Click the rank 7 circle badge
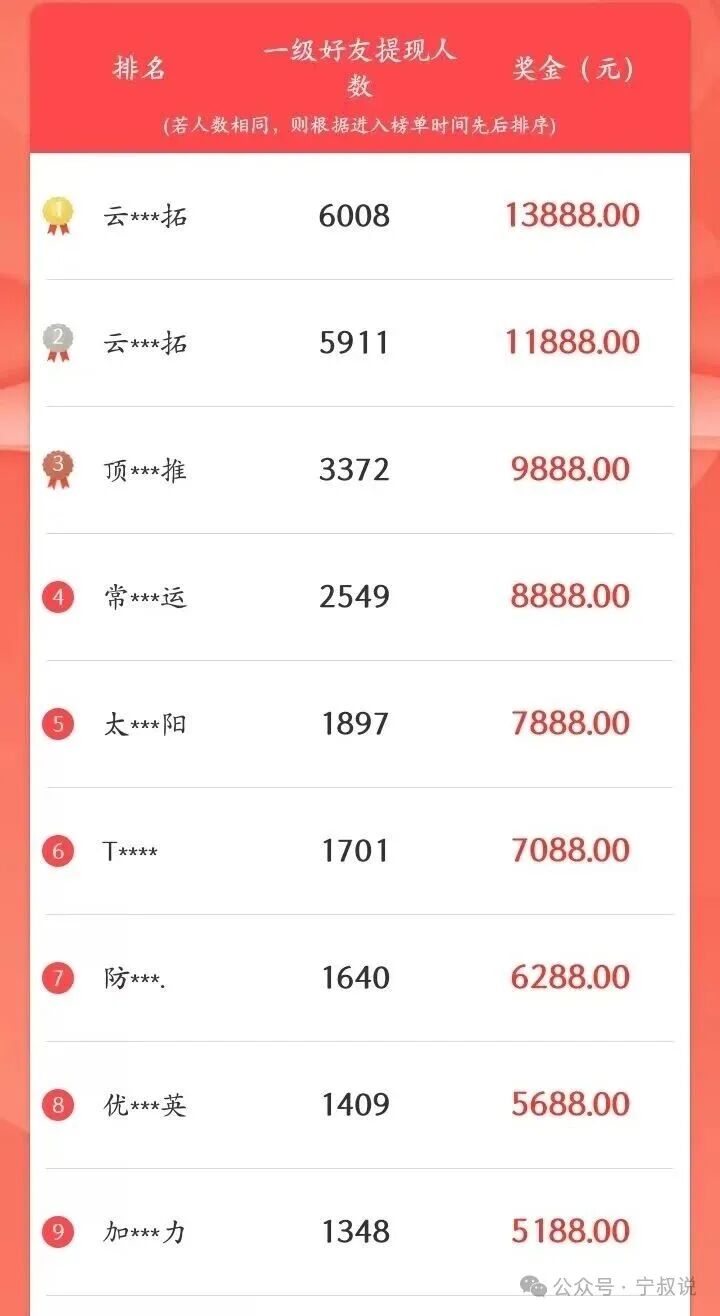This screenshot has height=1316, width=720. coord(57,978)
